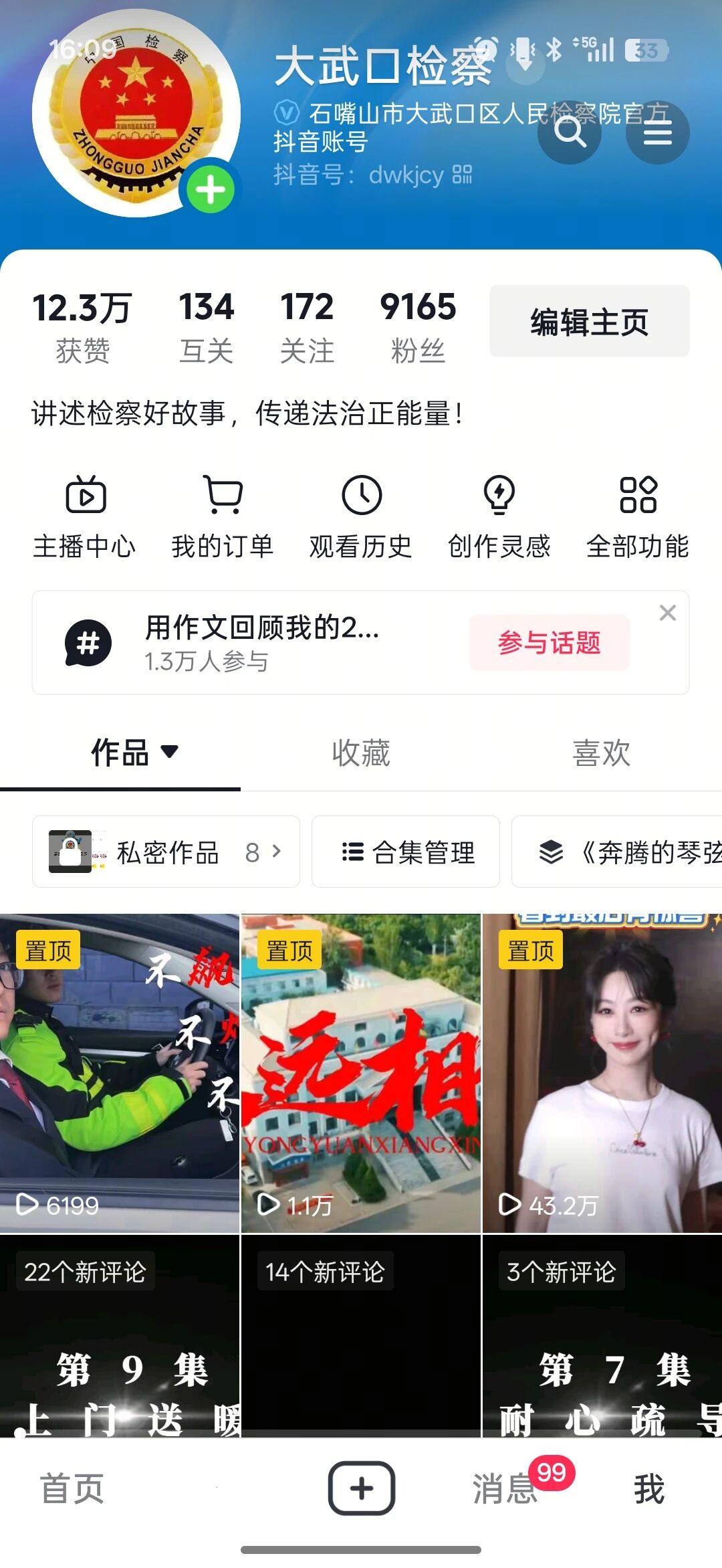The width and height of the screenshot is (722, 1568).
Task: Open the search icon on profile page
Action: pyautogui.click(x=569, y=132)
